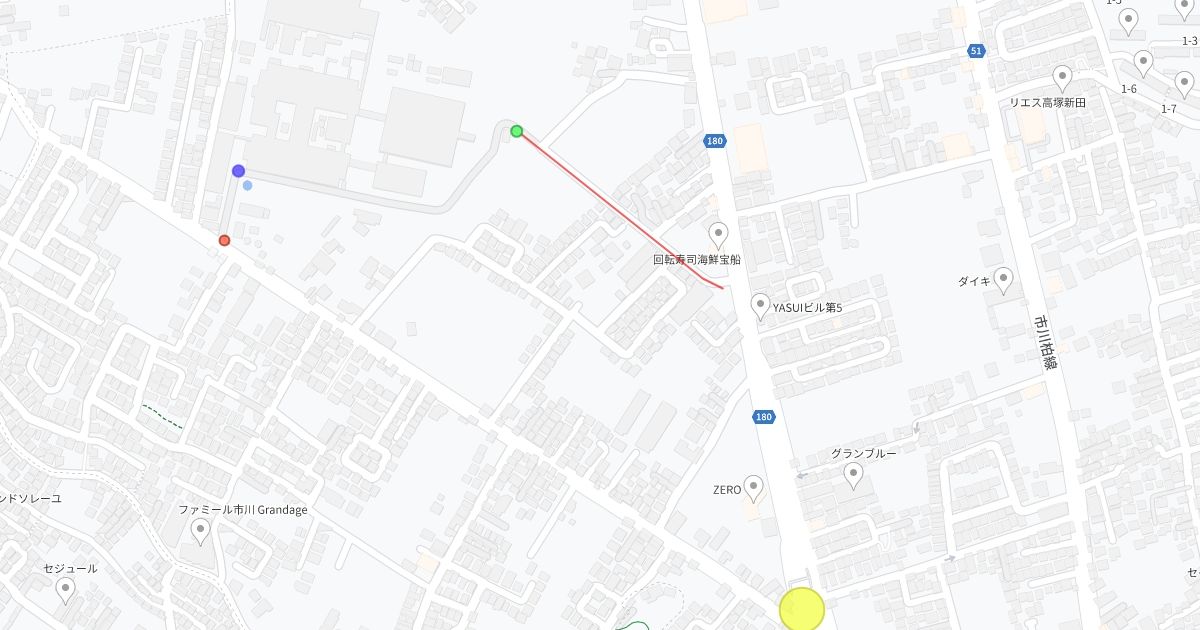Tap the large yellow circle marker
The height and width of the screenshot is (630, 1200).
tap(801, 609)
